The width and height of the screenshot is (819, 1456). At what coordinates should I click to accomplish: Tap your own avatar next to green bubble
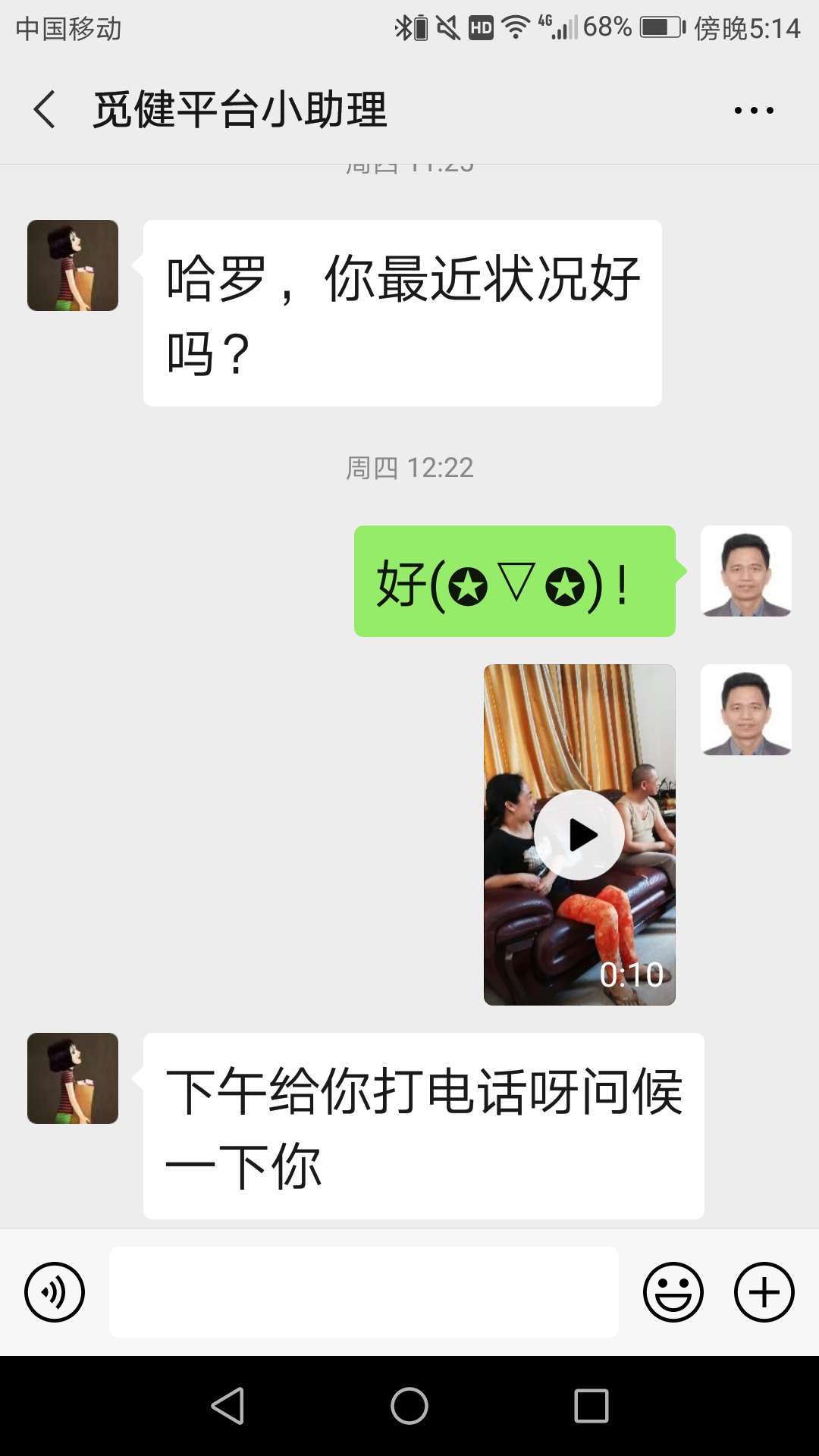click(x=745, y=573)
